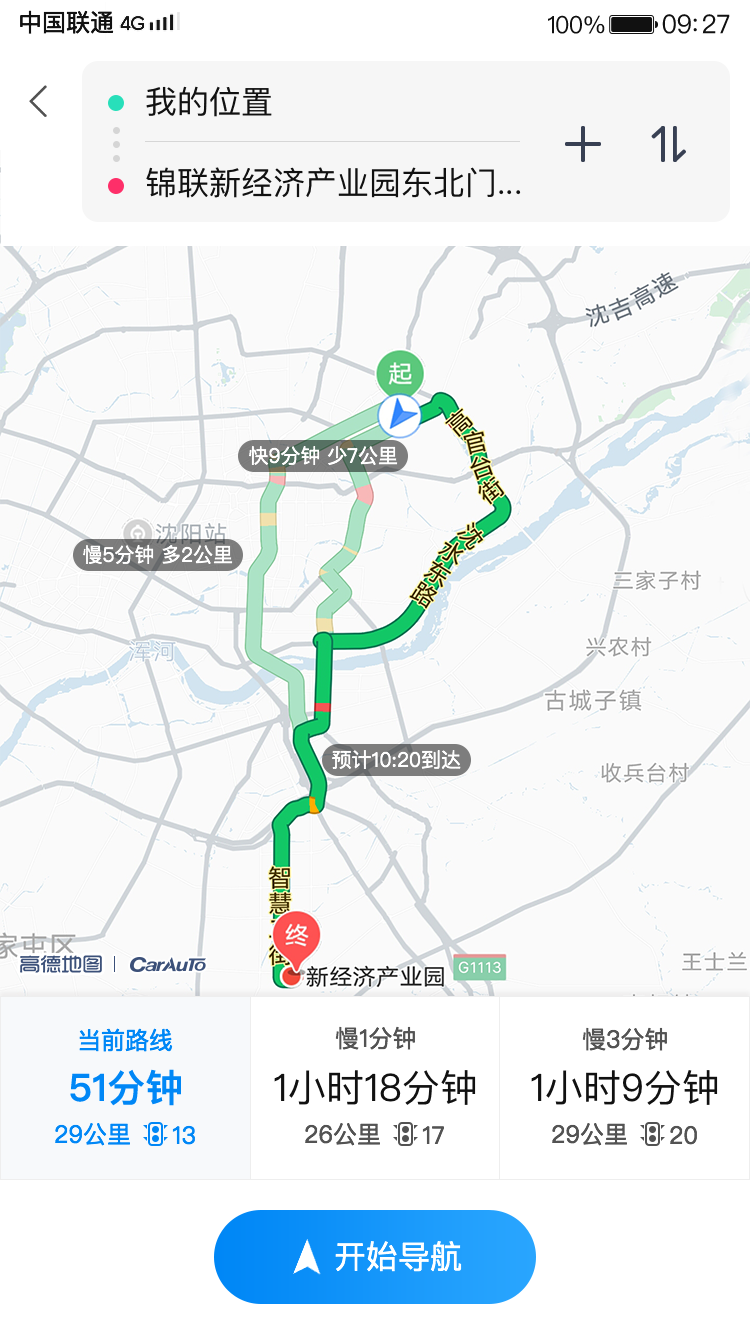Swap start and destination points
This screenshot has height=1334, width=750.
point(669,146)
